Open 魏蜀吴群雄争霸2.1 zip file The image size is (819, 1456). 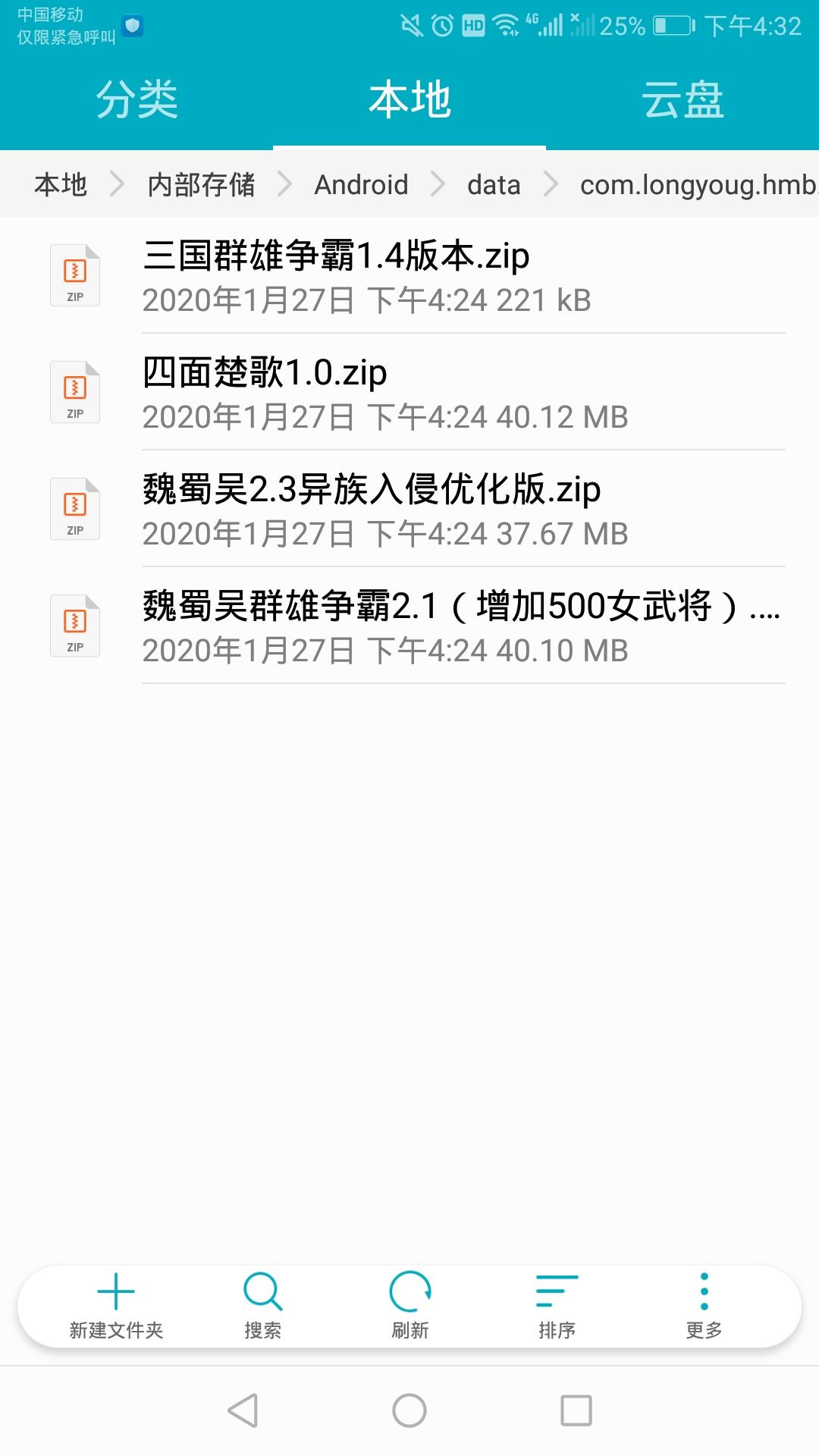pyautogui.click(x=409, y=626)
